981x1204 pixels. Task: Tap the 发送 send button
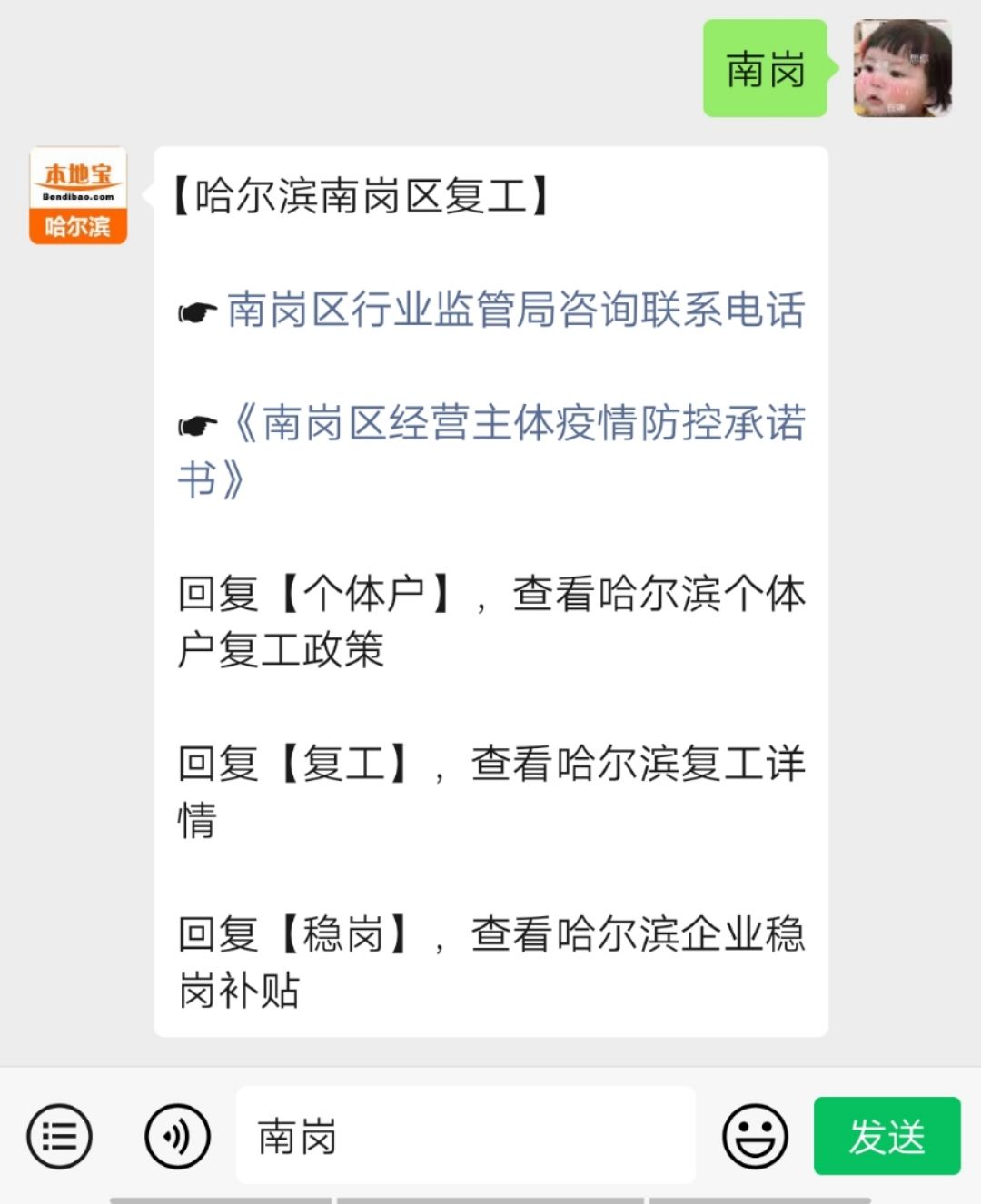tap(887, 1136)
